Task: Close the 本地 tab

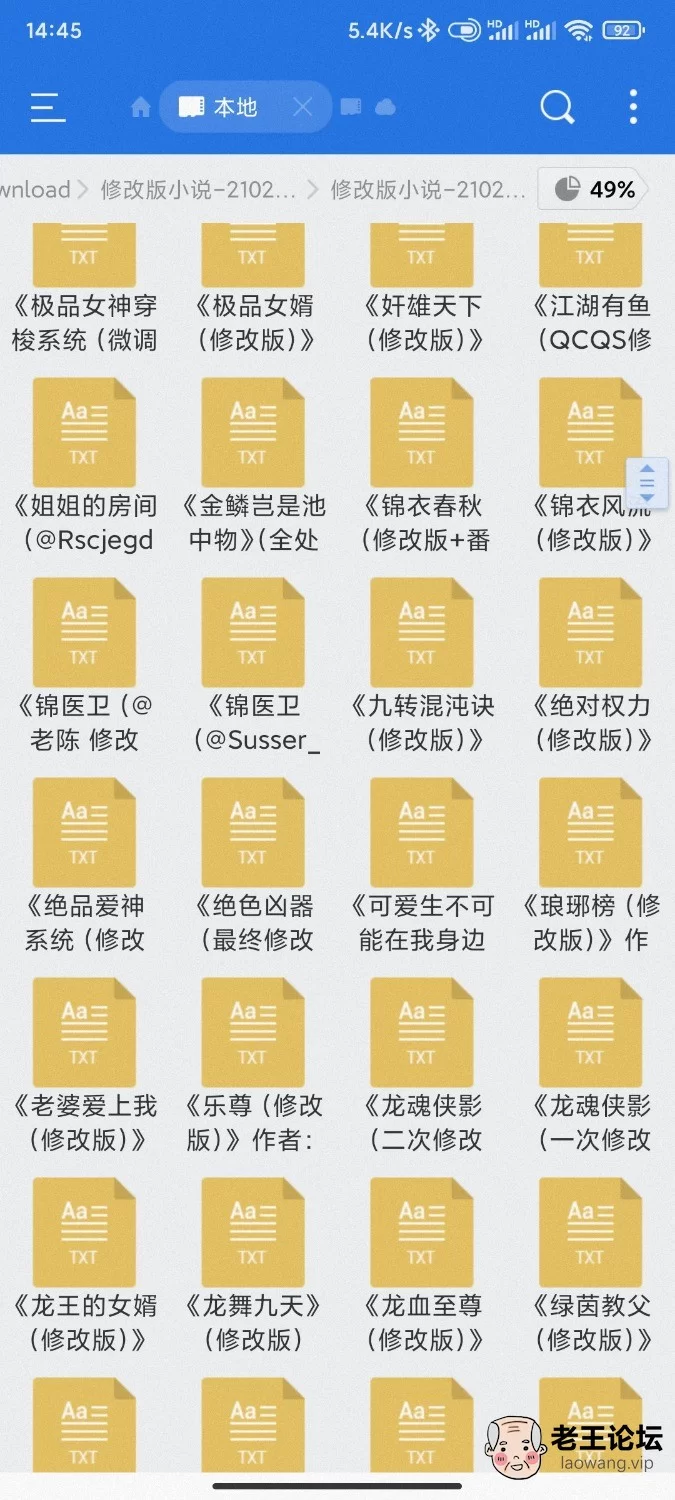Action: [x=303, y=107]
